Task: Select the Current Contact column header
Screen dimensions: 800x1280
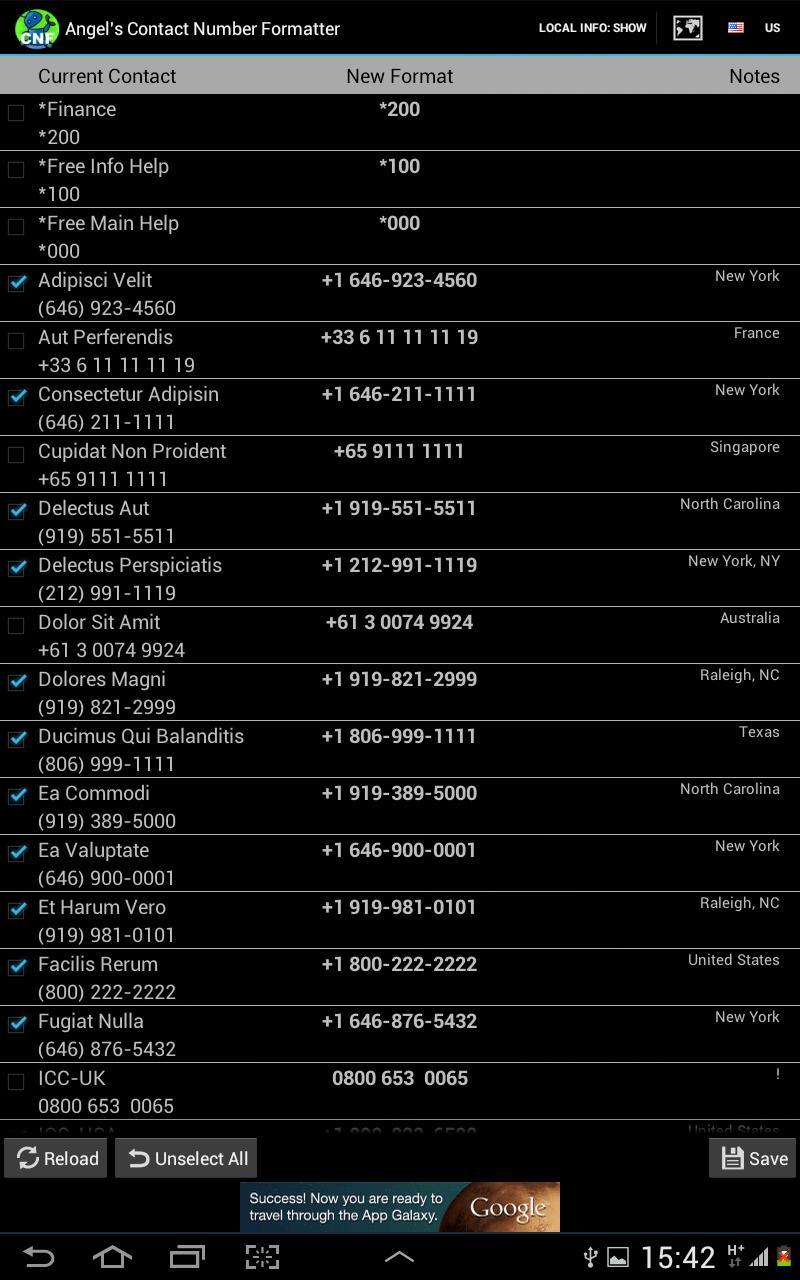Action: (x=107, y=76)
